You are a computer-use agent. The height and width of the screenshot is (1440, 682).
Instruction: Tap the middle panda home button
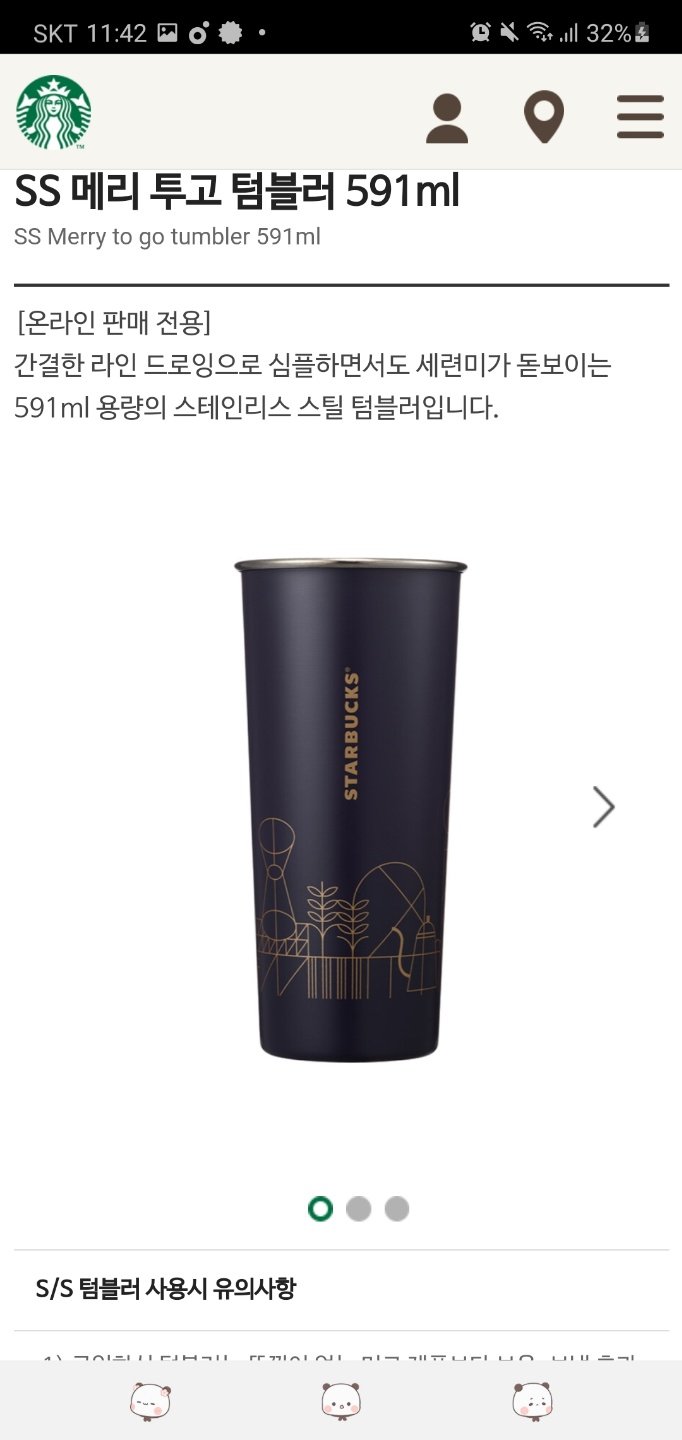coord(340,1400)
